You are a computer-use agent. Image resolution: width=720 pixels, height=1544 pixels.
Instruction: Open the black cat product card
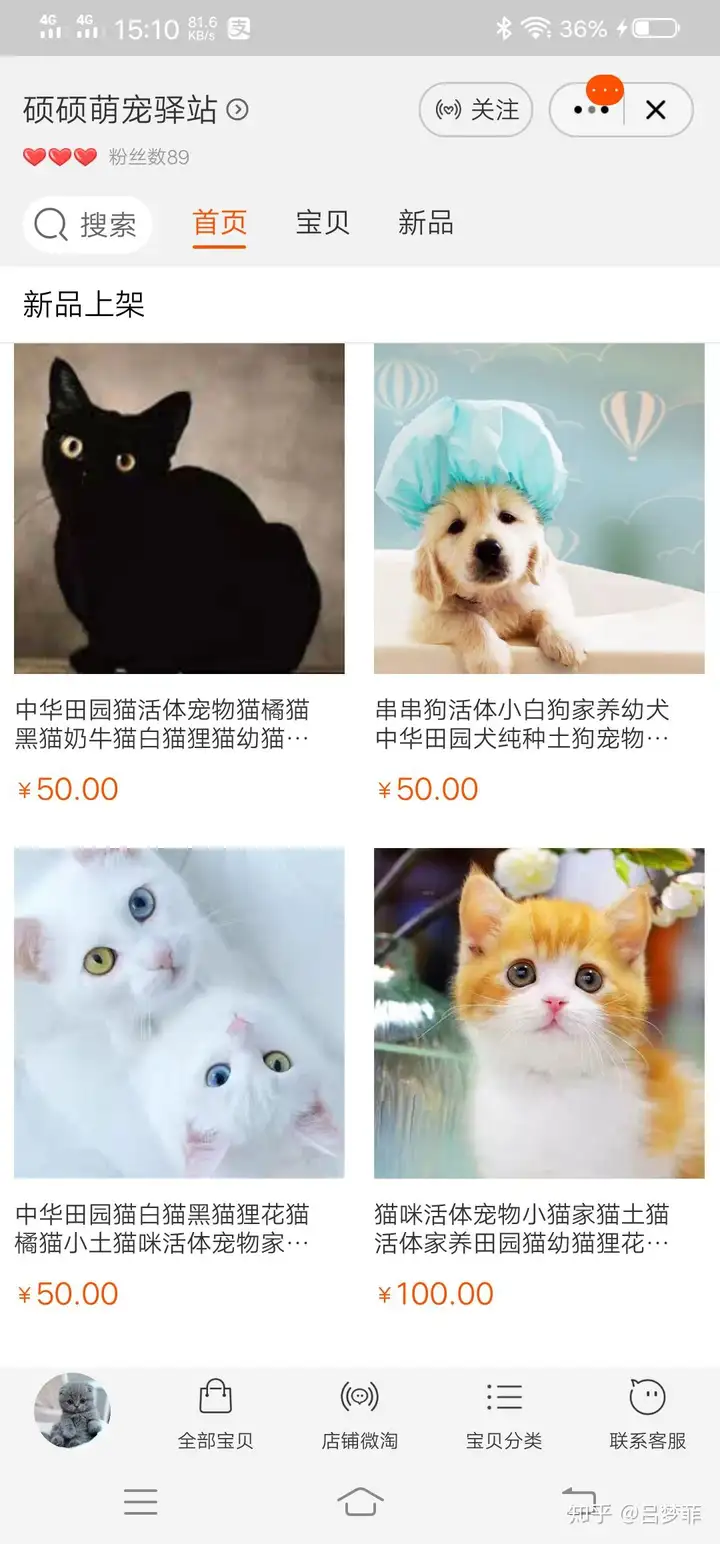179,509
